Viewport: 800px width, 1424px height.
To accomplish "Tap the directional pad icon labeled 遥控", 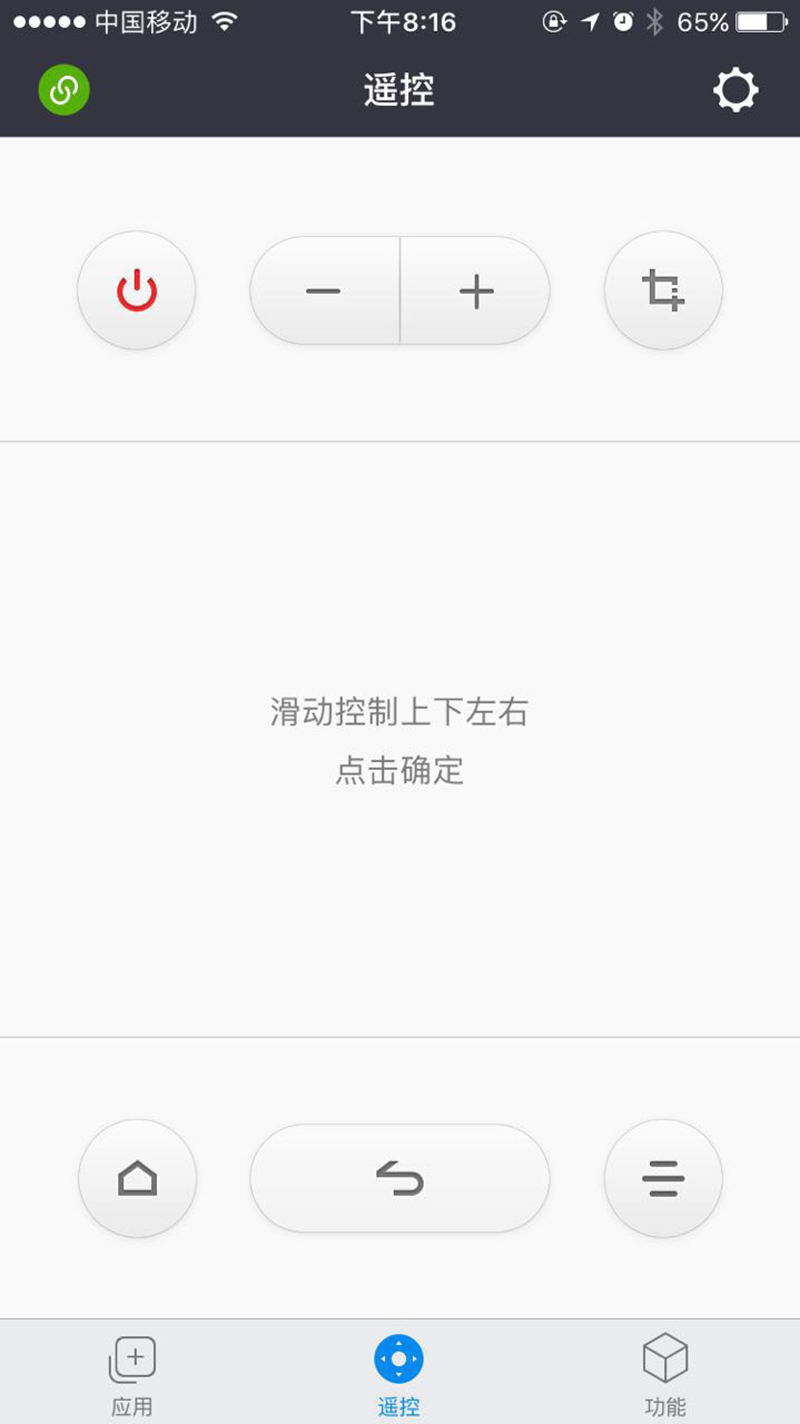I will point(399,1358).
